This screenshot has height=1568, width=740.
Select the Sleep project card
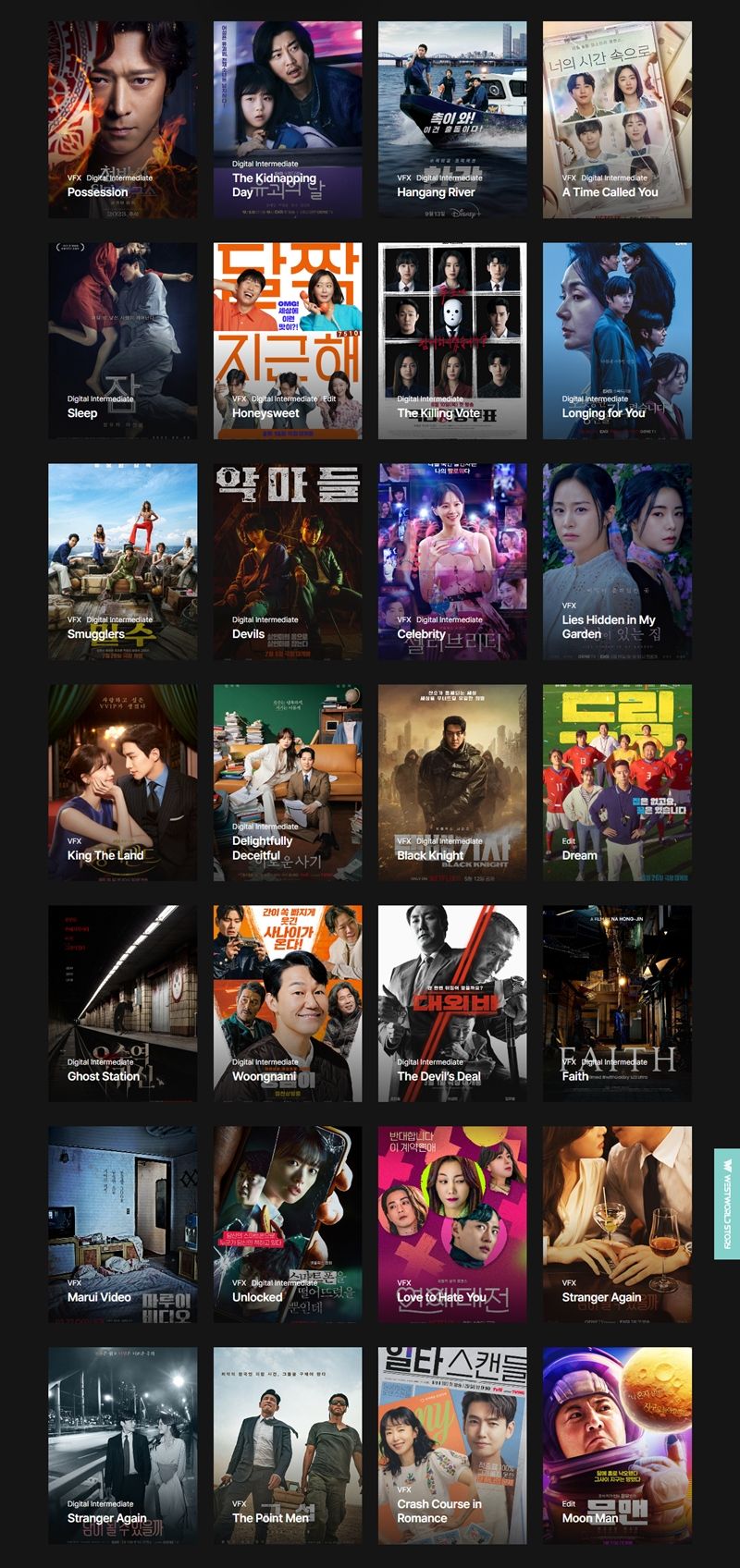coord(122,341)
